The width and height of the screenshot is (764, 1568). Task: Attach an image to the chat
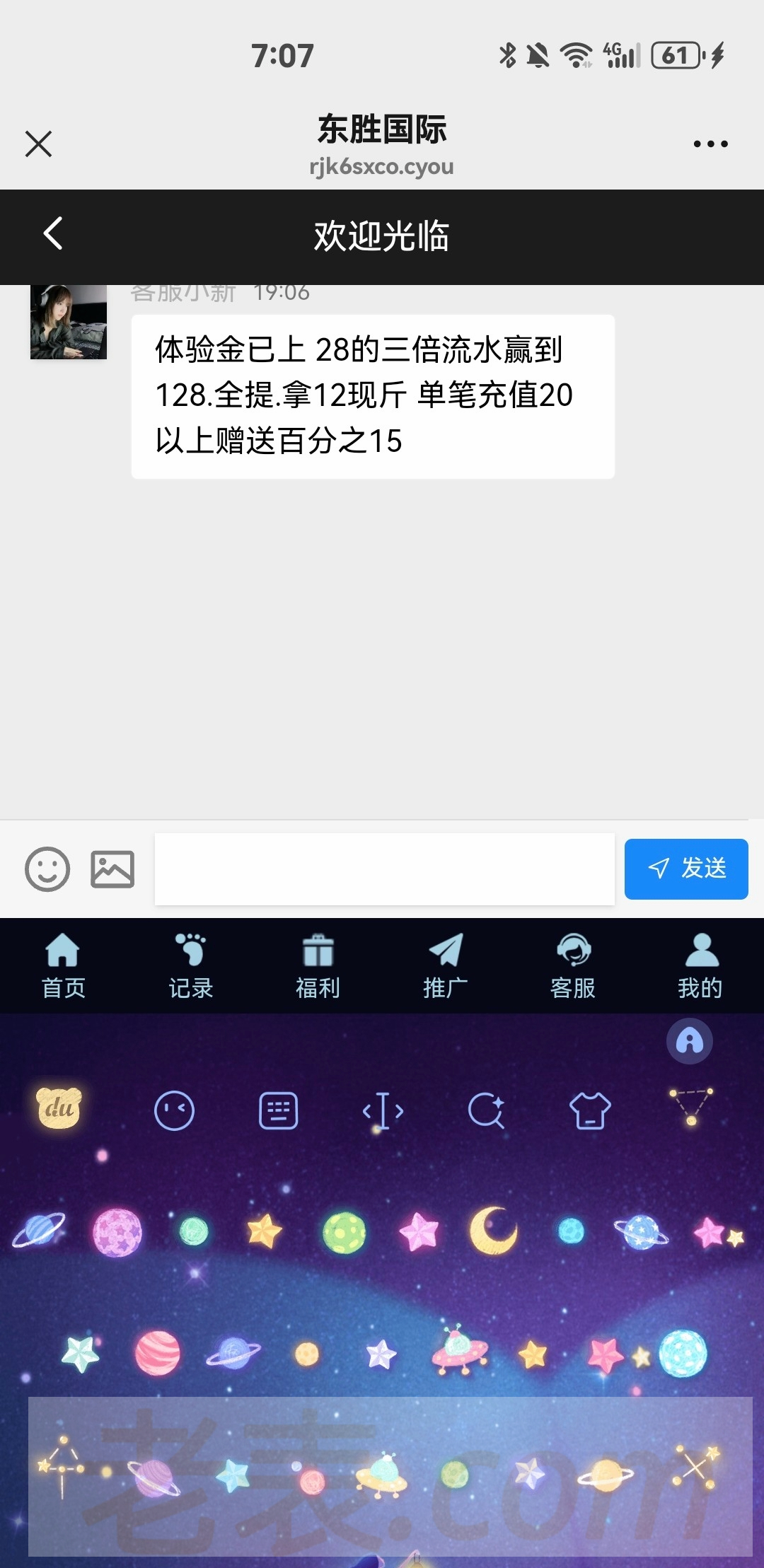(112, 869)
